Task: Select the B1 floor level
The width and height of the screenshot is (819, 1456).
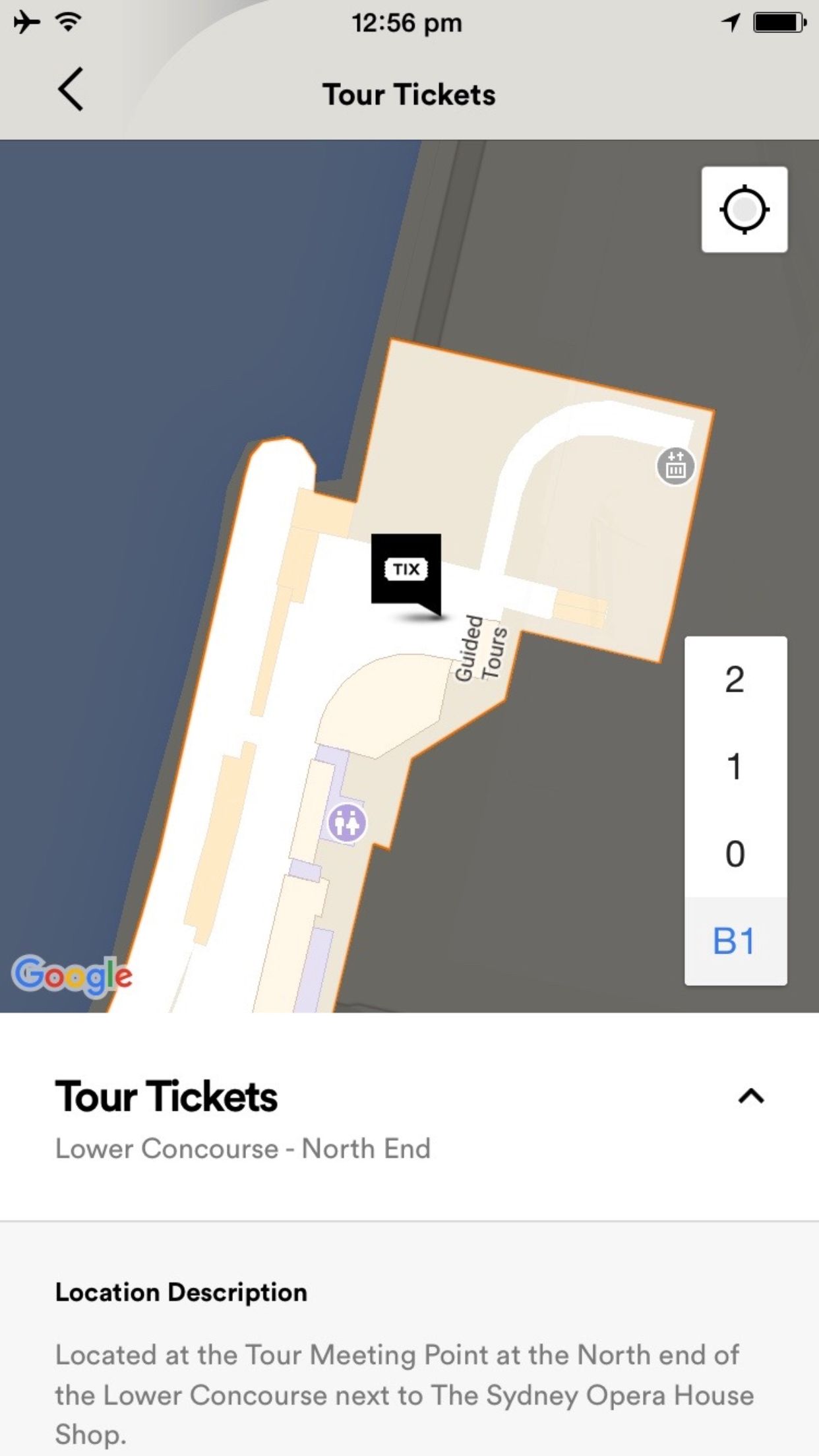Action: (735, 941)
